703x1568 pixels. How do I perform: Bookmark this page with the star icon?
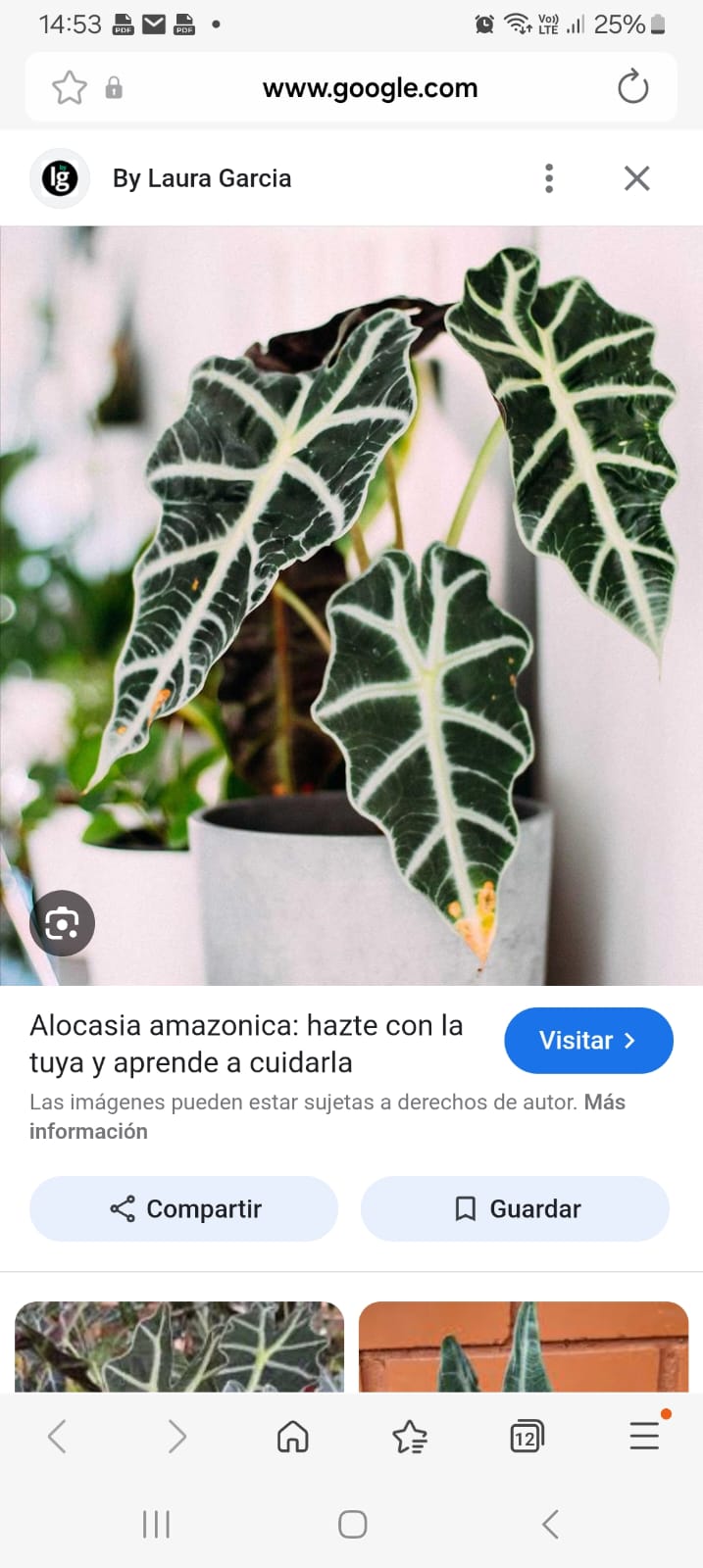[x=69, y=88]
